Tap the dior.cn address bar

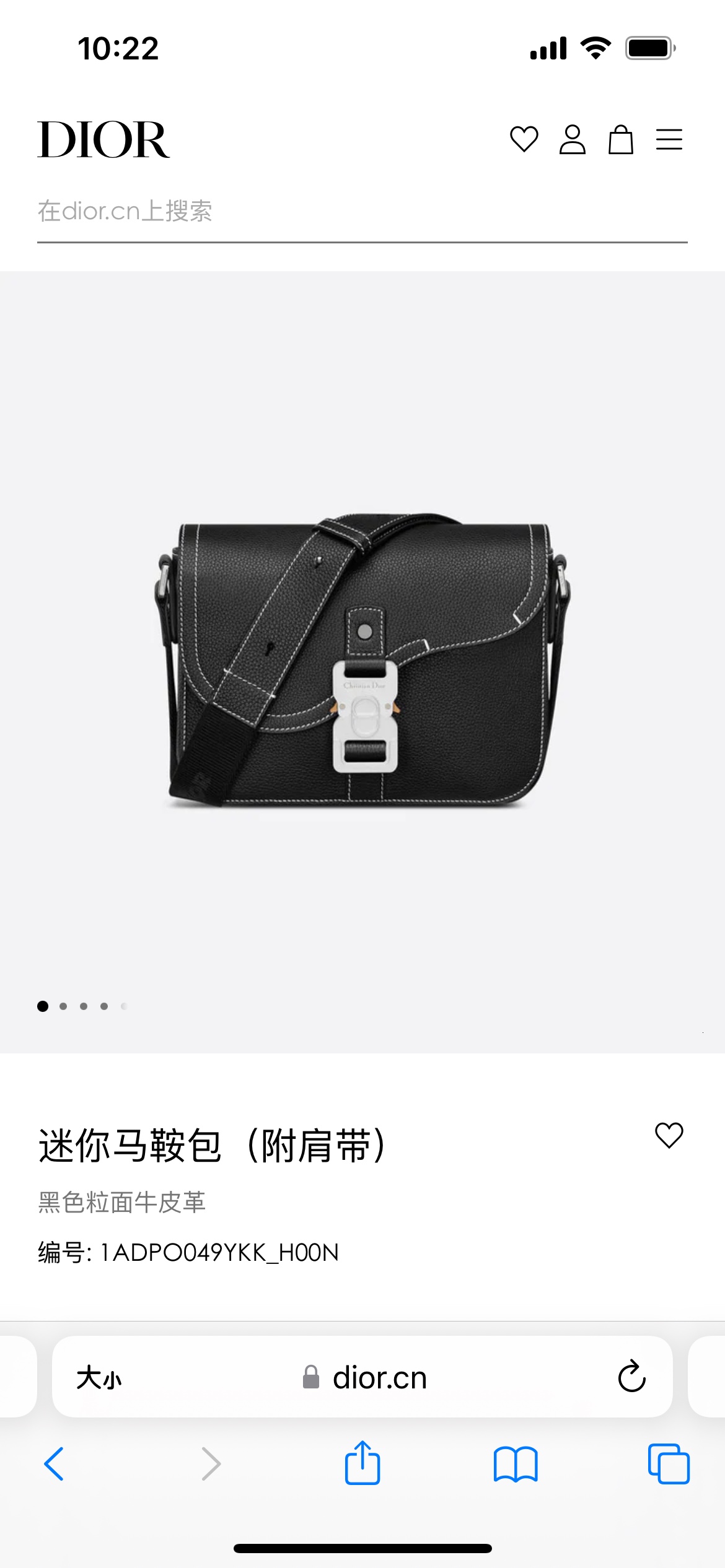(366, 1378)
